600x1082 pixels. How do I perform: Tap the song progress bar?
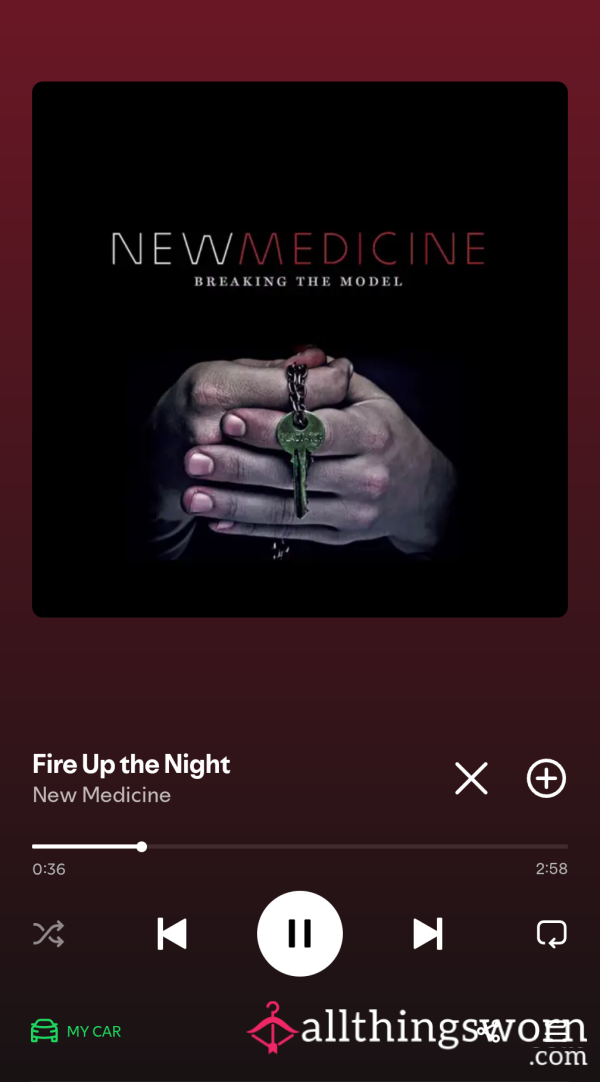[300, 846]
